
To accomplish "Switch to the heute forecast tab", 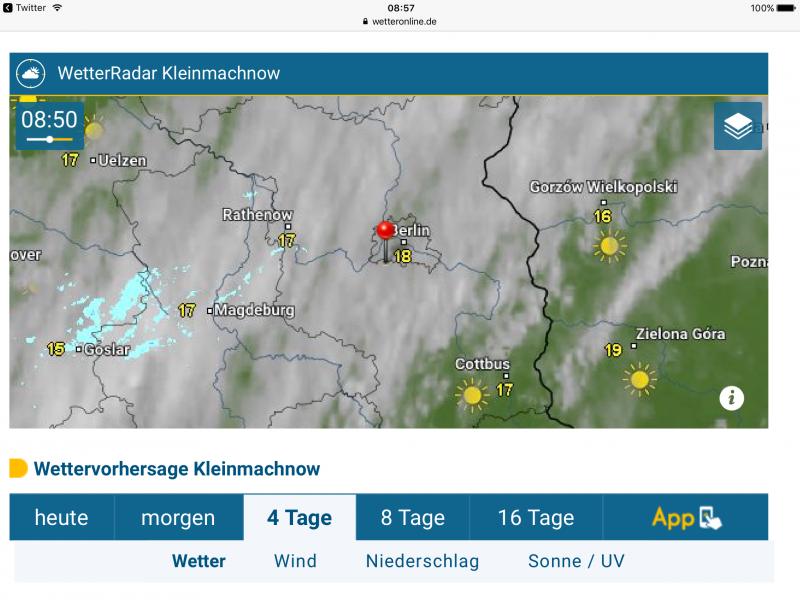I will 62,518.
